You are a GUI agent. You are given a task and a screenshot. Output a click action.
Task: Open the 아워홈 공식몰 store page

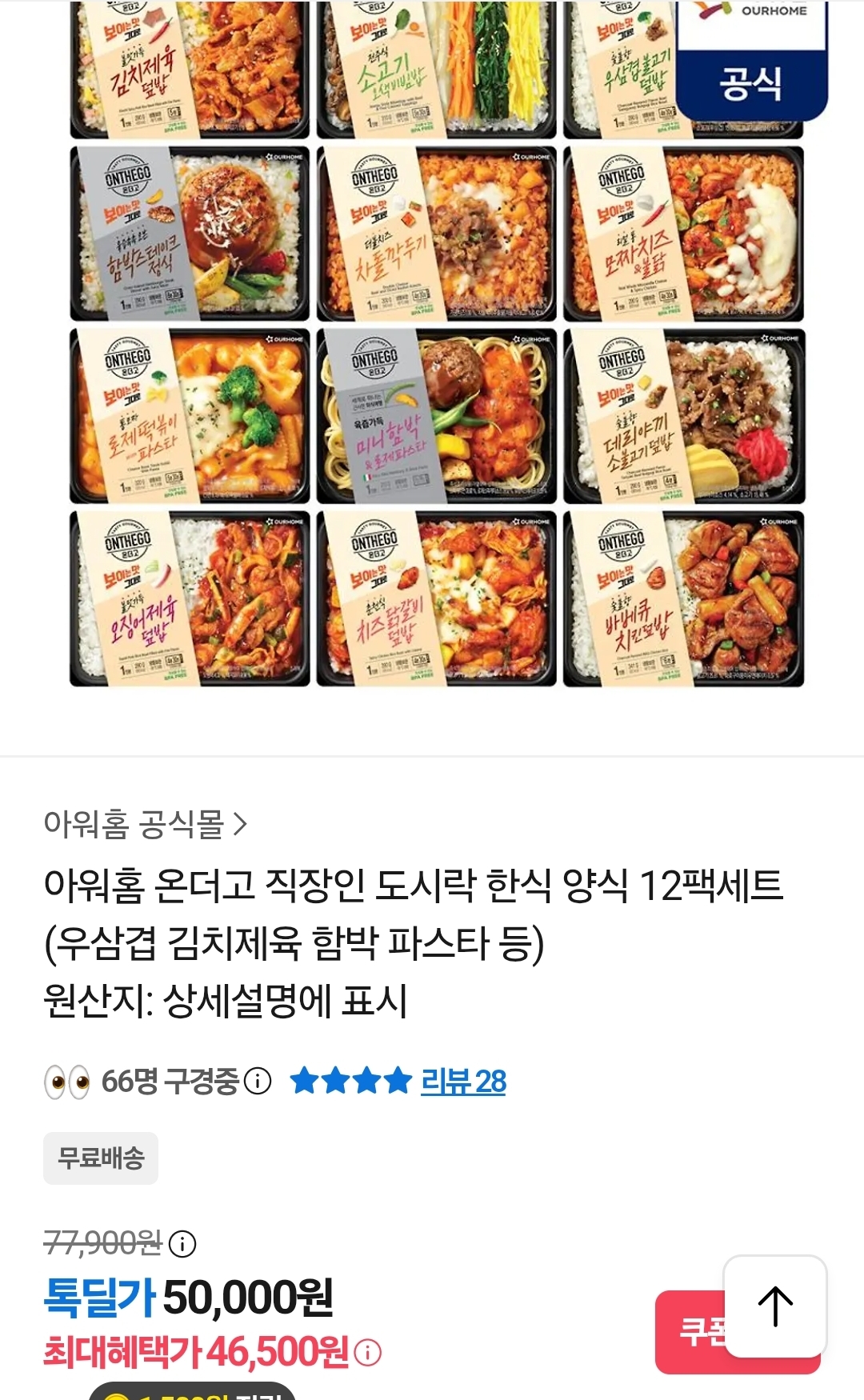pyautogui.click(x=145, y=824)
